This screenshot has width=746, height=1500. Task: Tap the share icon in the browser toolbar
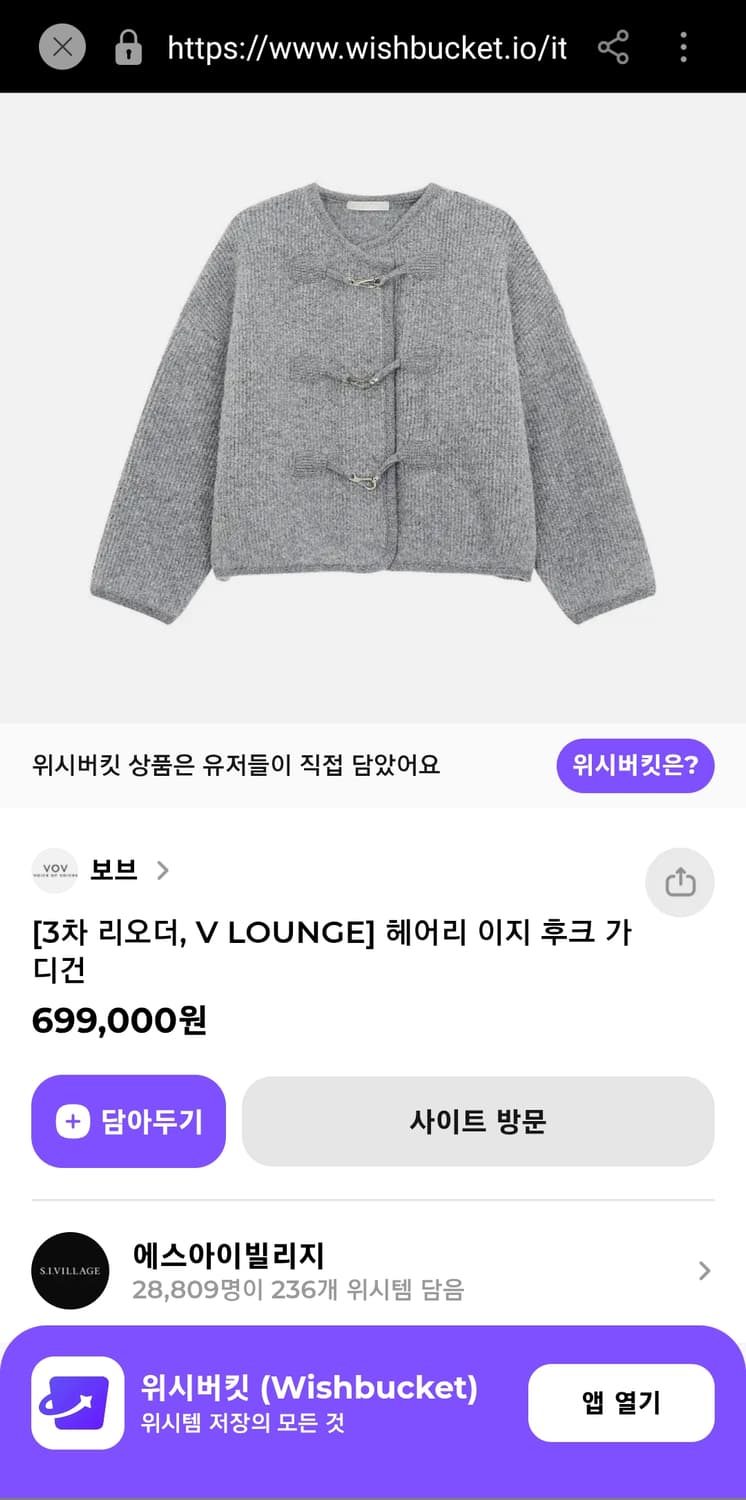pyautogui.click(x=614, y=46)
